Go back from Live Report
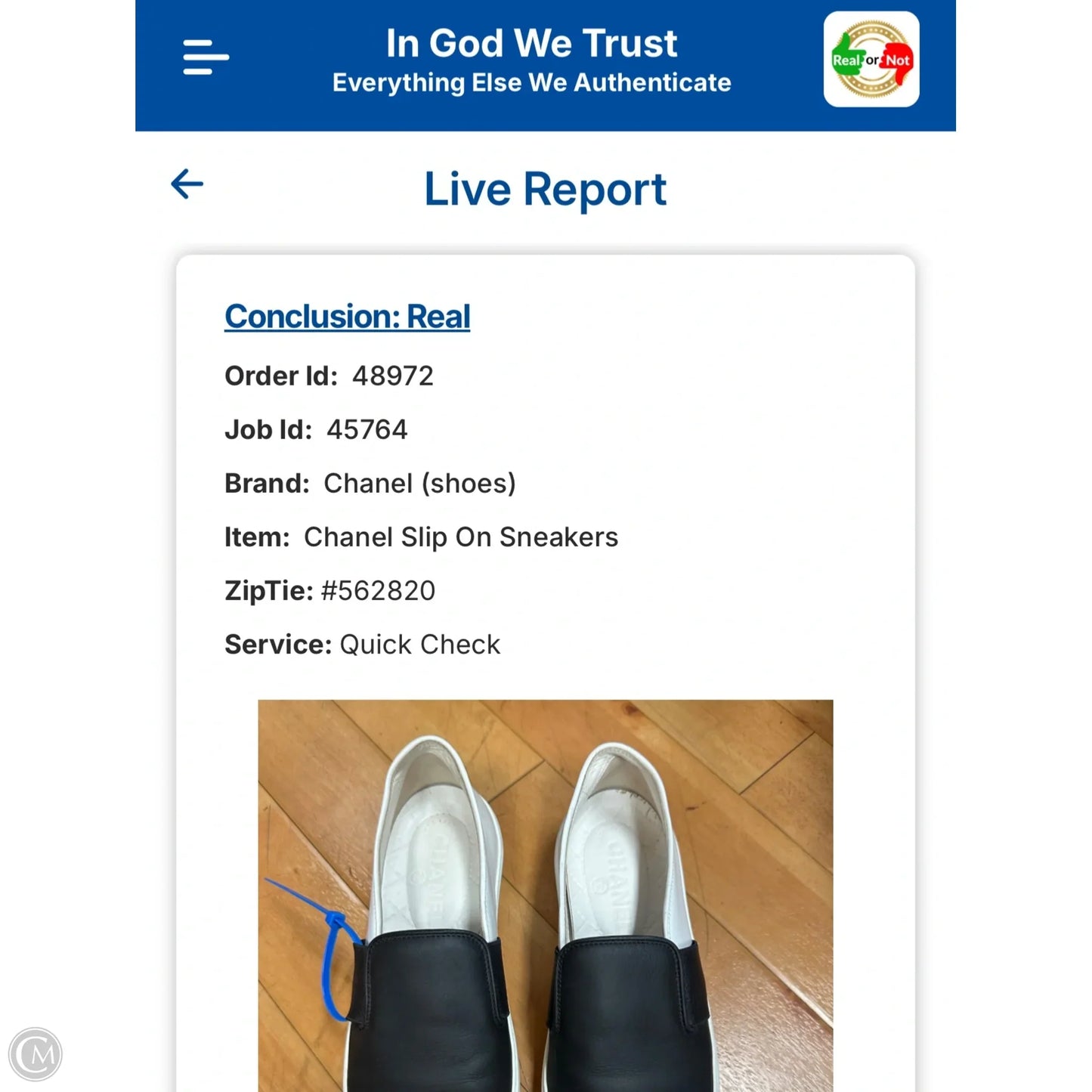Screen dimensions: 1092x1092 [187, 184]
